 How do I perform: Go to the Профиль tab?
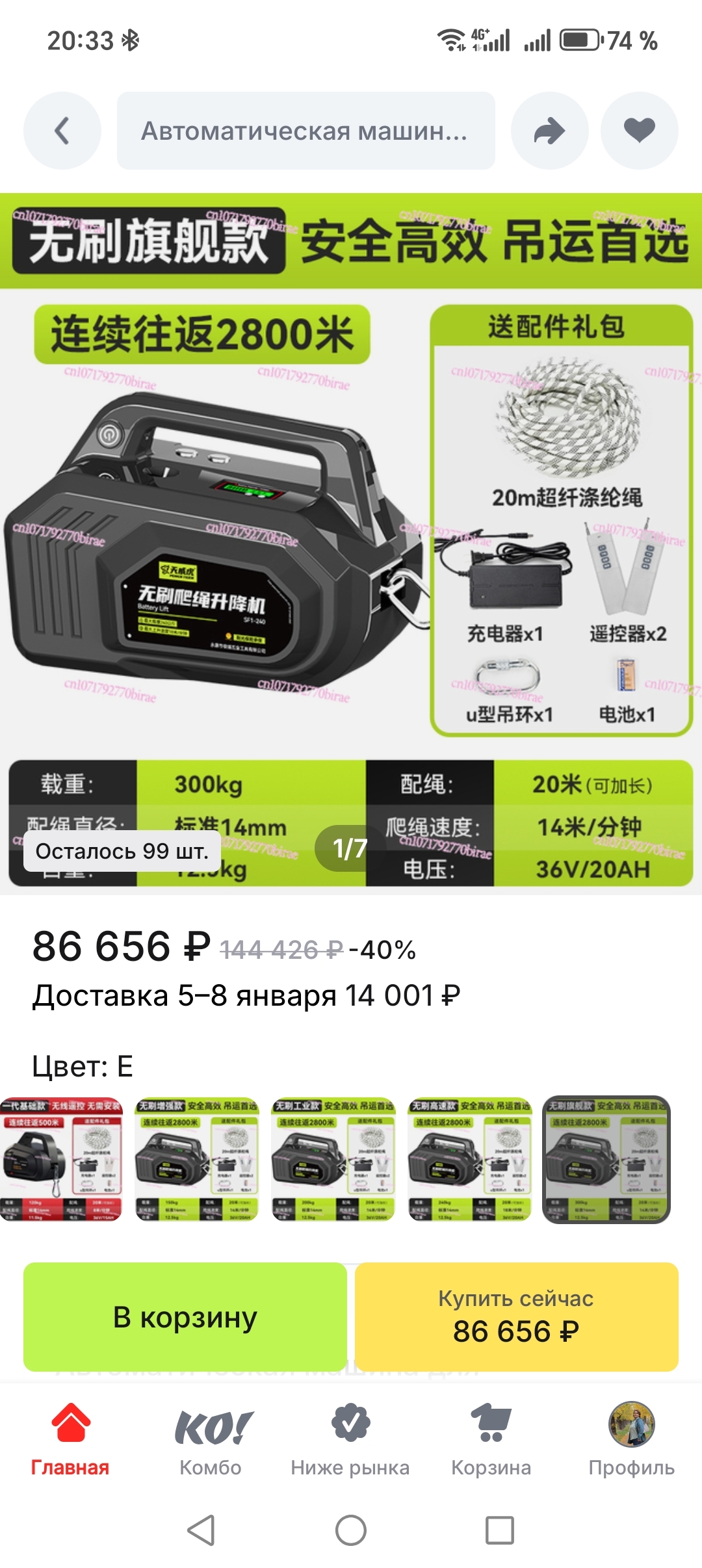[x=631, y=1439]
